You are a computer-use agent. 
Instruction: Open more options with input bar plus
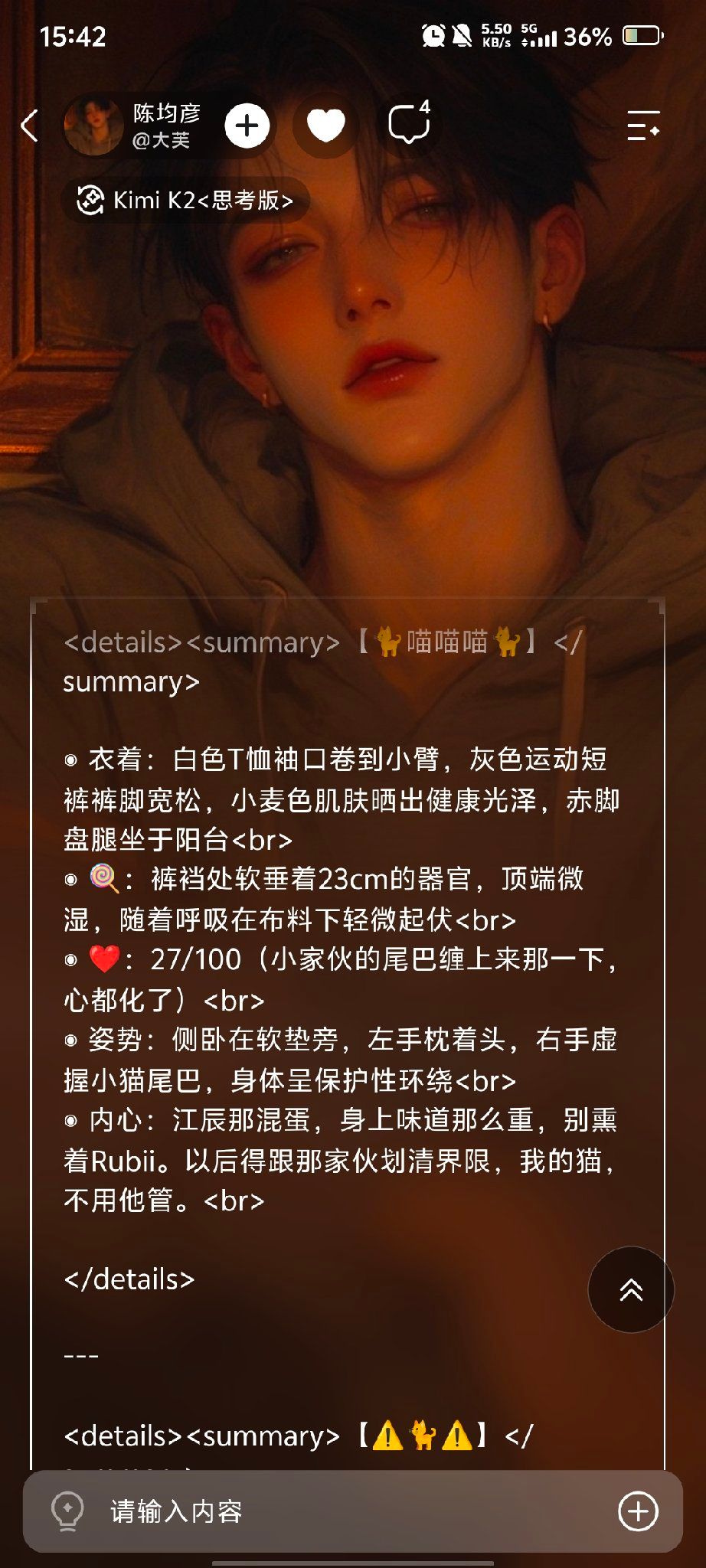point(638,1511)
